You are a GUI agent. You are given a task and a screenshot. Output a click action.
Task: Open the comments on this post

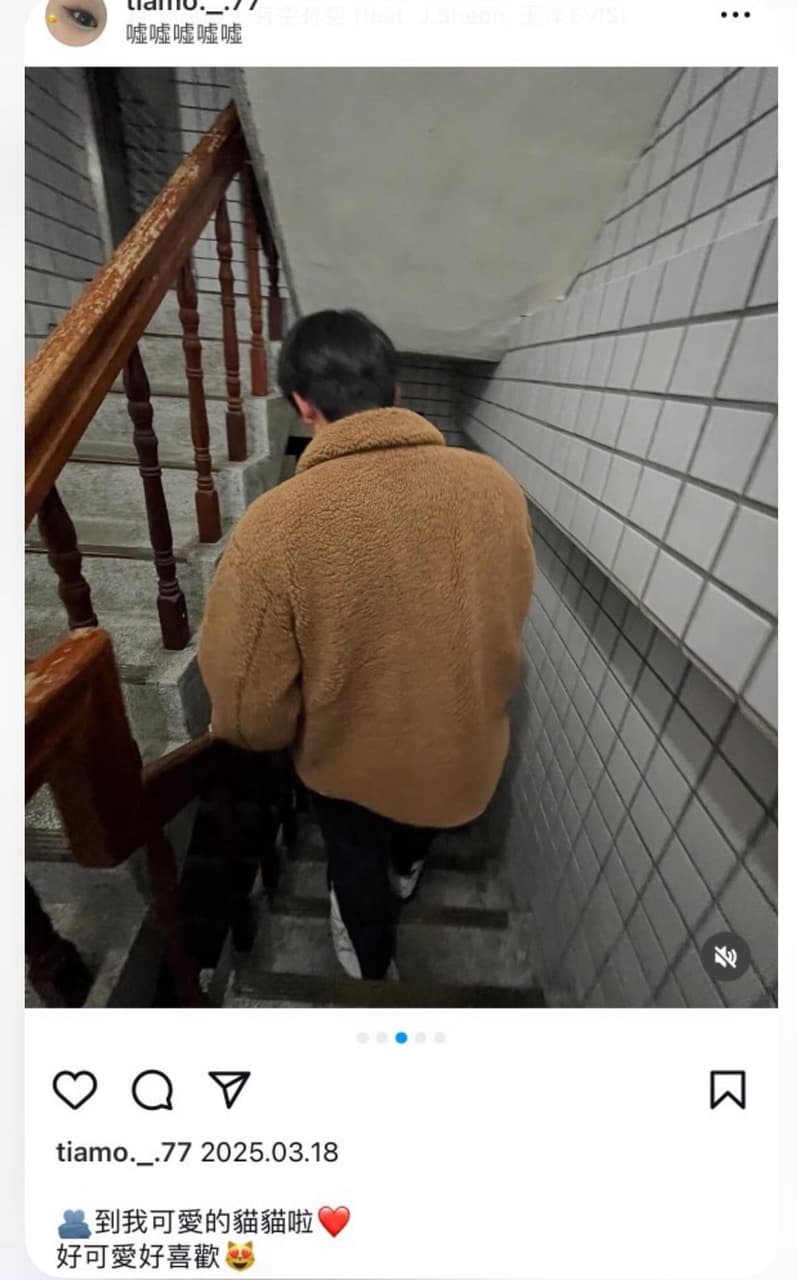coord(152,1090)
